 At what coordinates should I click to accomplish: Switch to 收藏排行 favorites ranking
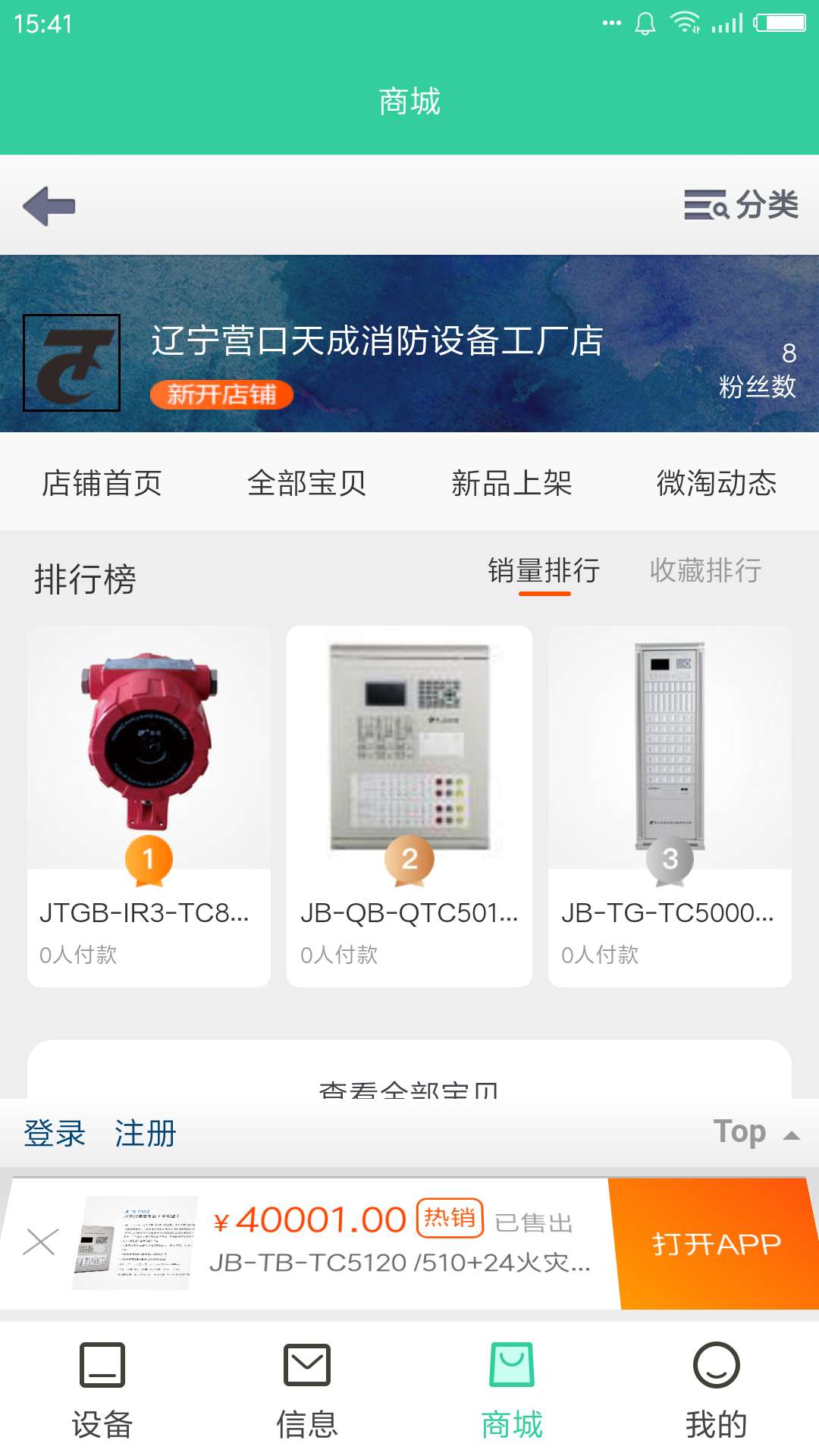click(x=706, y=572)
